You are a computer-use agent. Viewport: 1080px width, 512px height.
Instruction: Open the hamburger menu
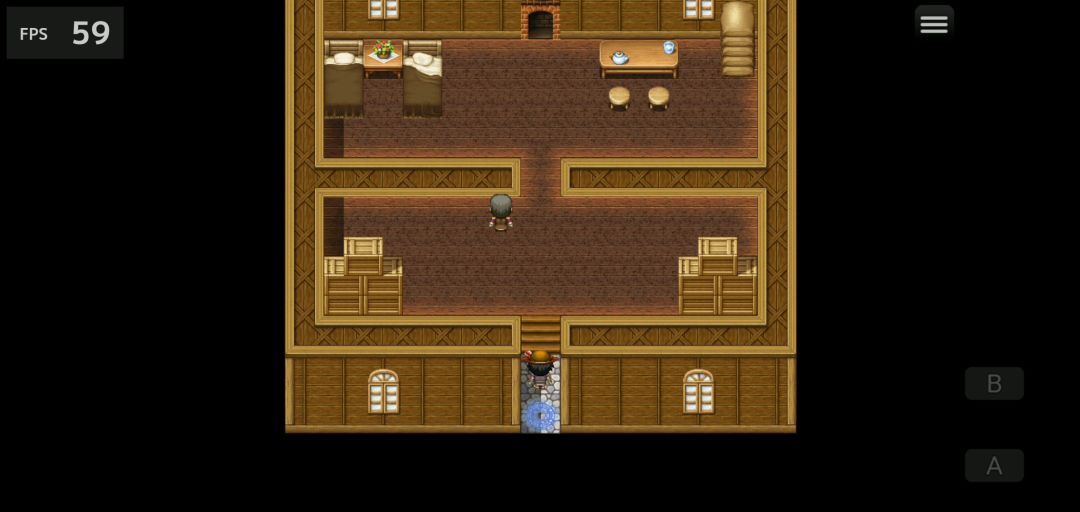pyautogui.click(x=934, y=24)
